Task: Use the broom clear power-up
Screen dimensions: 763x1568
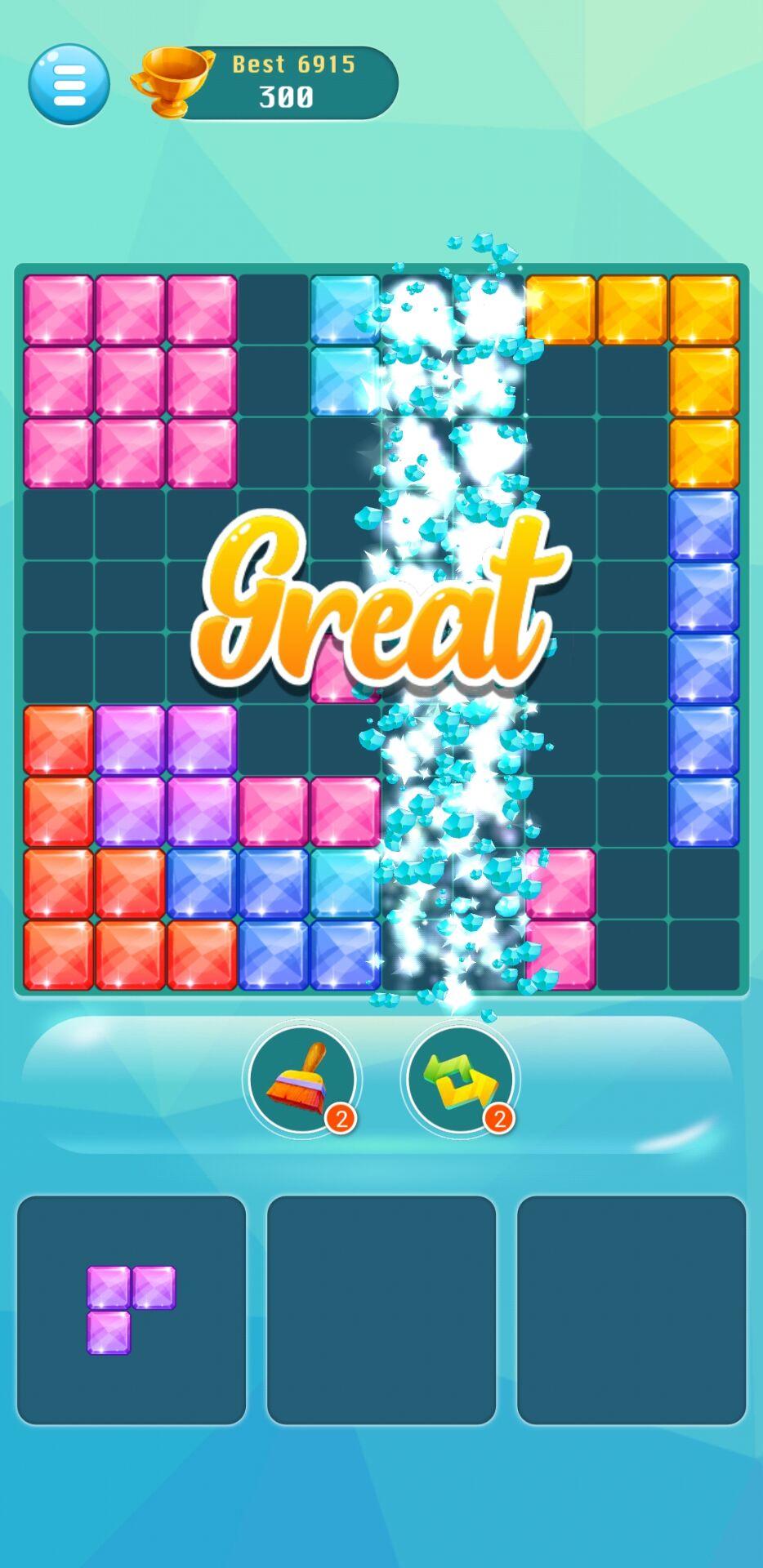Action: 302,1080
